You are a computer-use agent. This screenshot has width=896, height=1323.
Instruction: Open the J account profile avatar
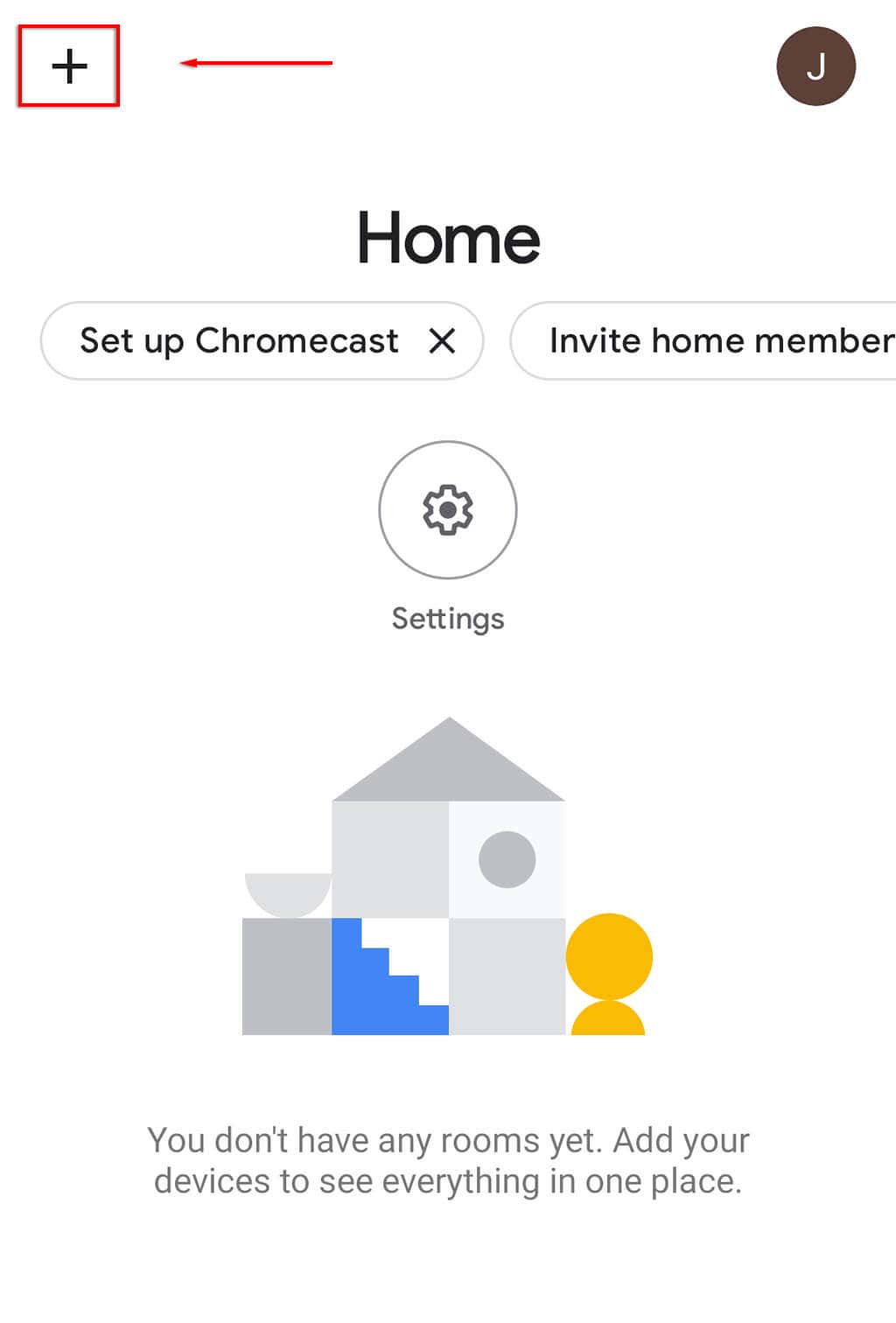click(815, 66)
